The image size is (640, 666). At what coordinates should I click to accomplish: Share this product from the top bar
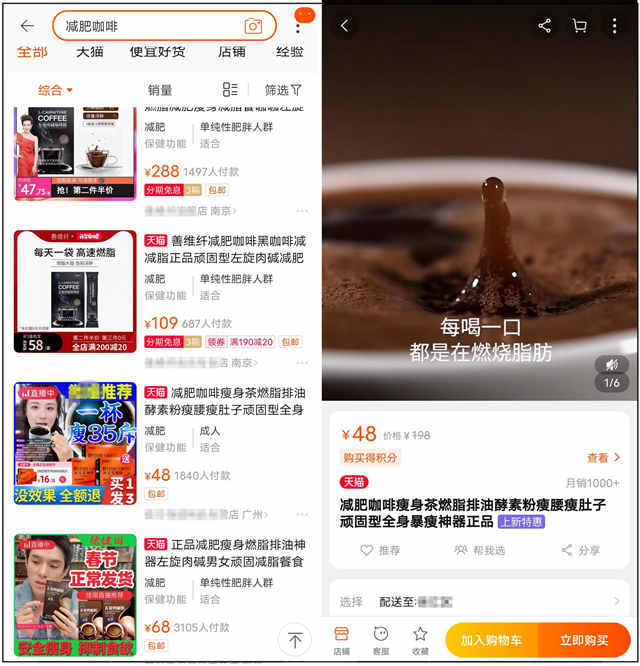[545, 26]
